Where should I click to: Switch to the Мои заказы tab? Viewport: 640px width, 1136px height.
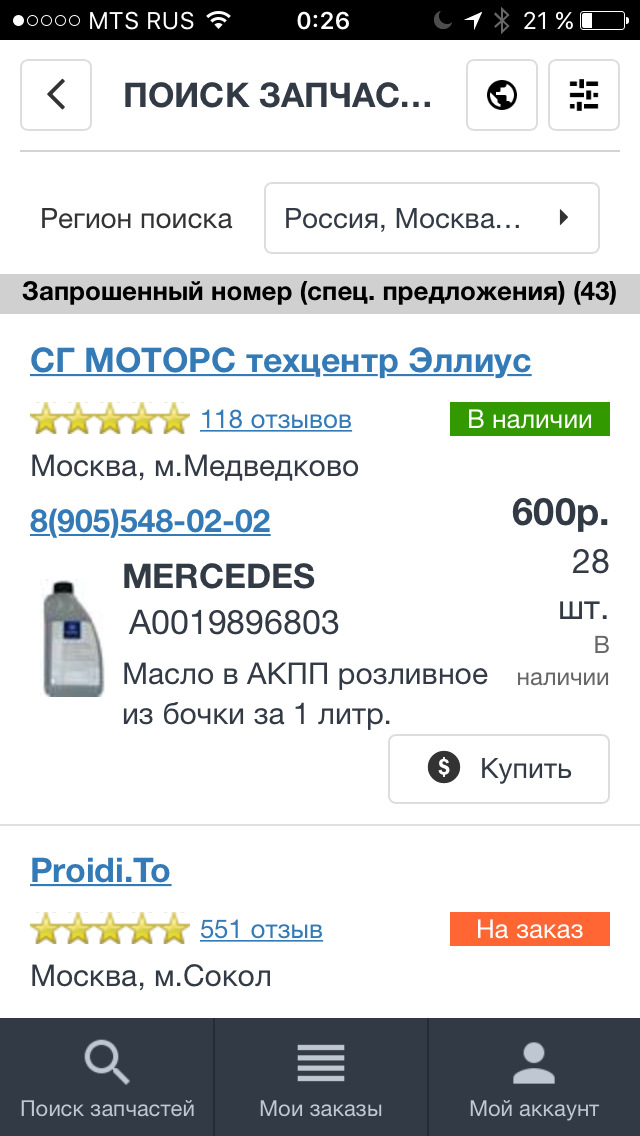[x=320, y=1078]
